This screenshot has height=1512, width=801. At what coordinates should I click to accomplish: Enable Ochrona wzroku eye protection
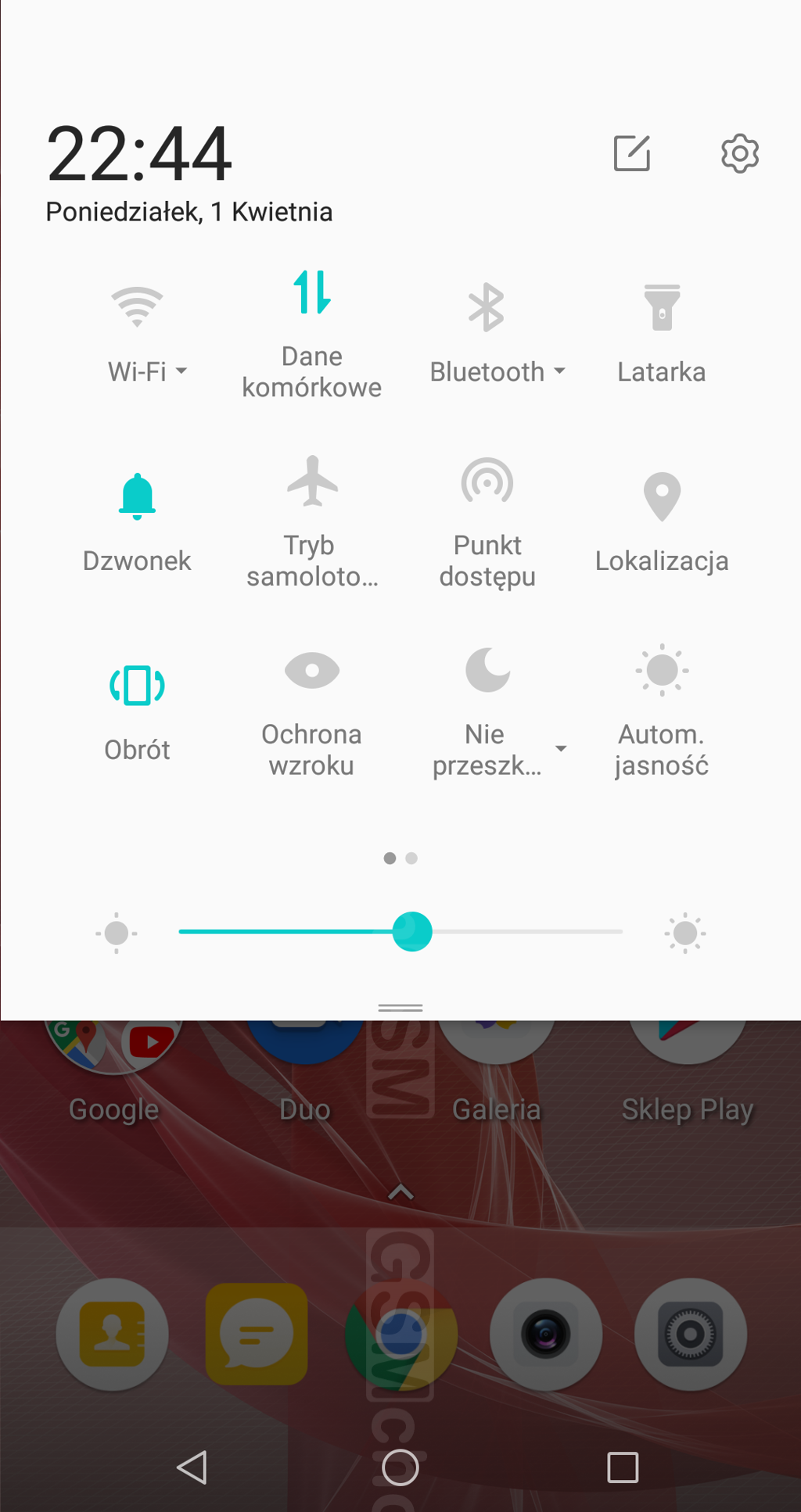click(312, 671)
